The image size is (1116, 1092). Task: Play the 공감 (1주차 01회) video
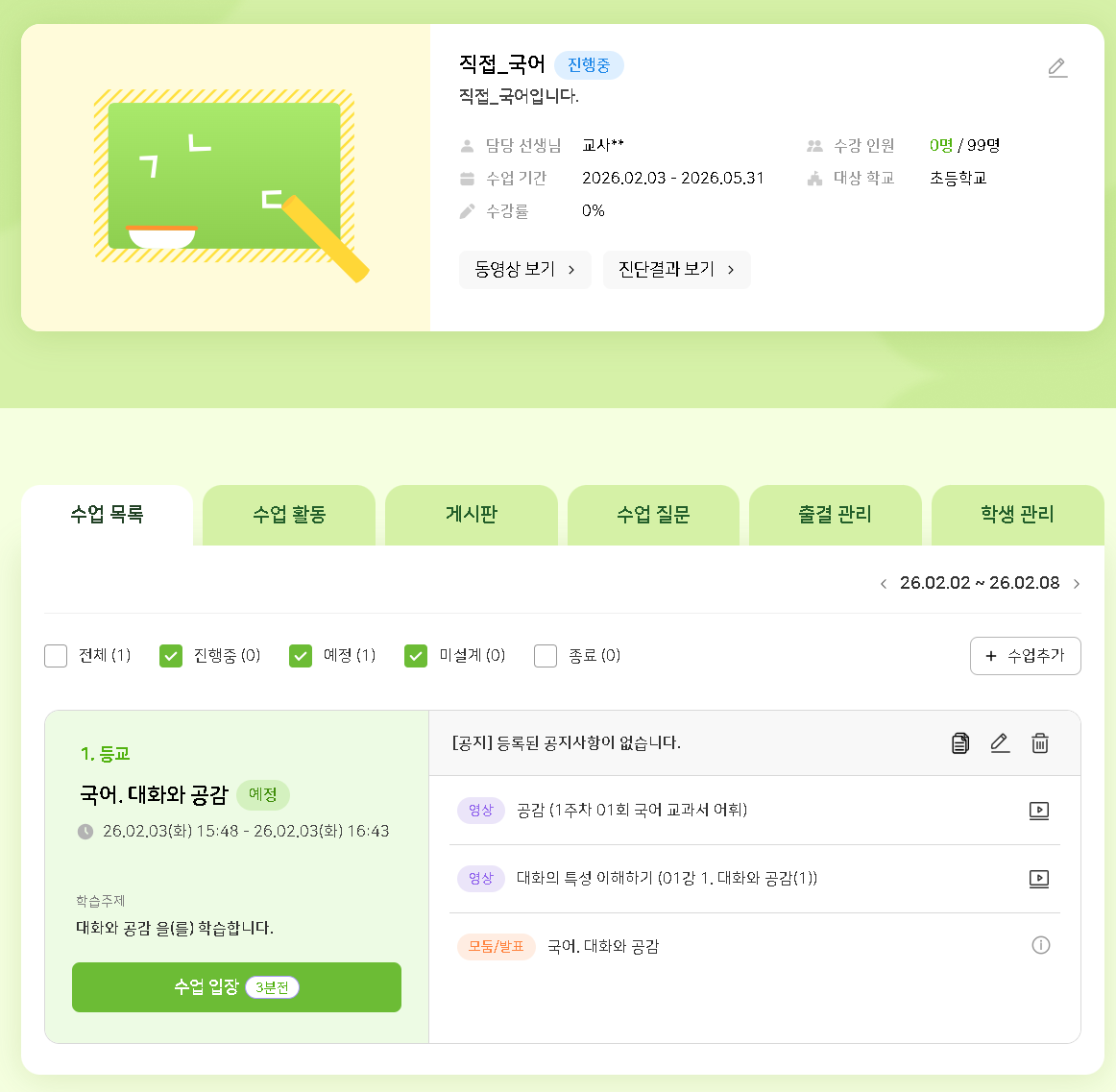pyautogui.click(x=1039, y=811)
